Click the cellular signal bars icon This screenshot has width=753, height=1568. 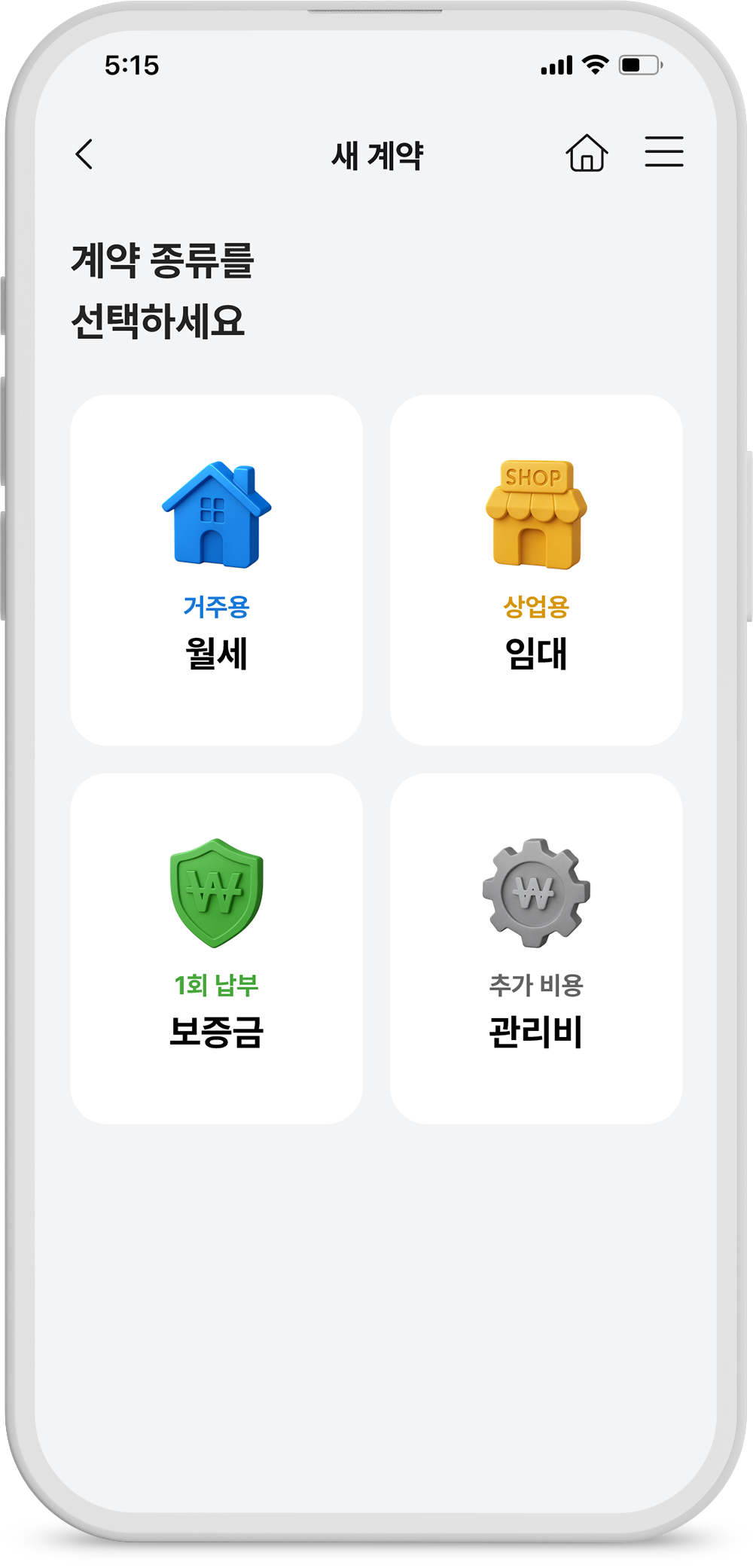[557, 66]
